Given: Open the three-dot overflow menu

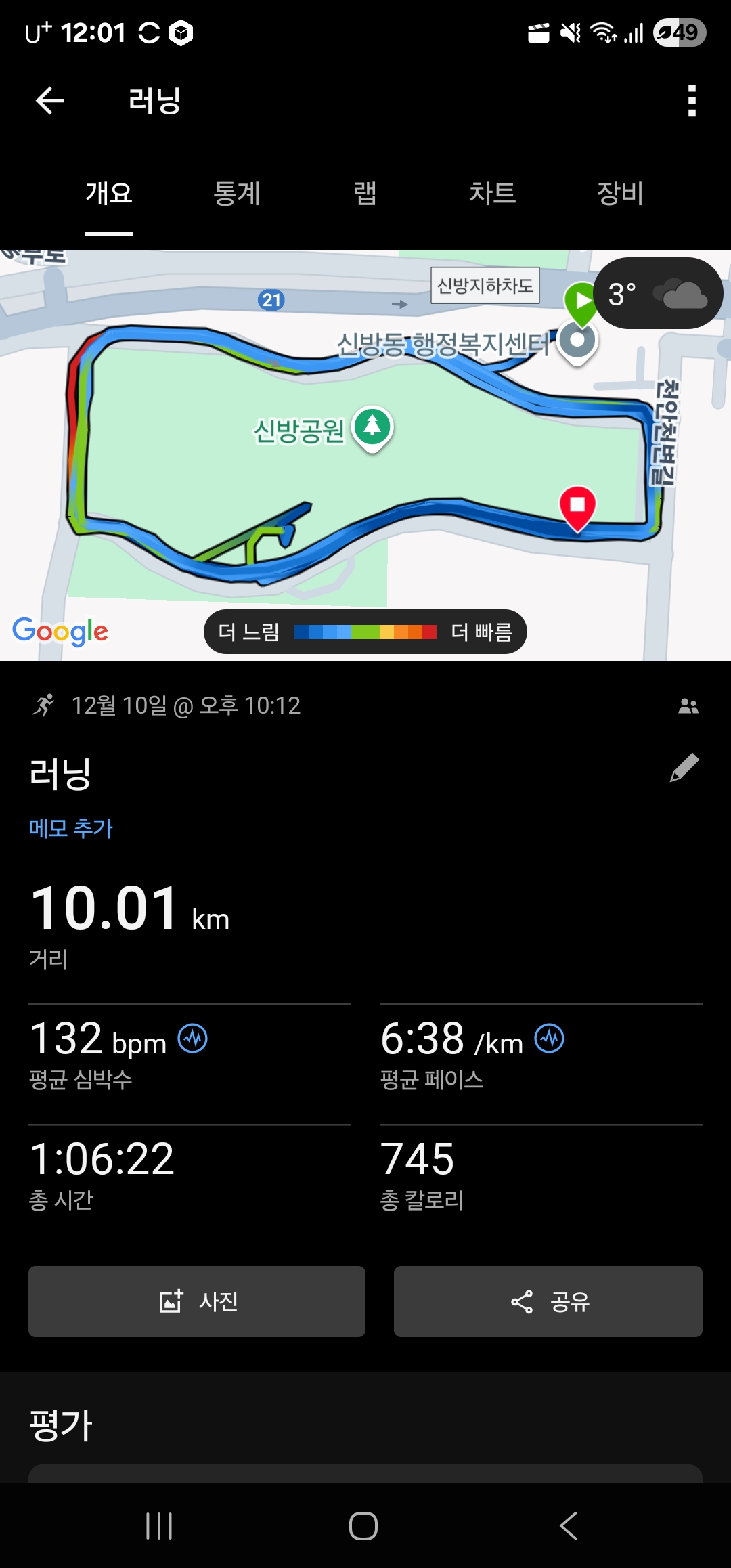Looking at the screenshot, I should (691, 101).
